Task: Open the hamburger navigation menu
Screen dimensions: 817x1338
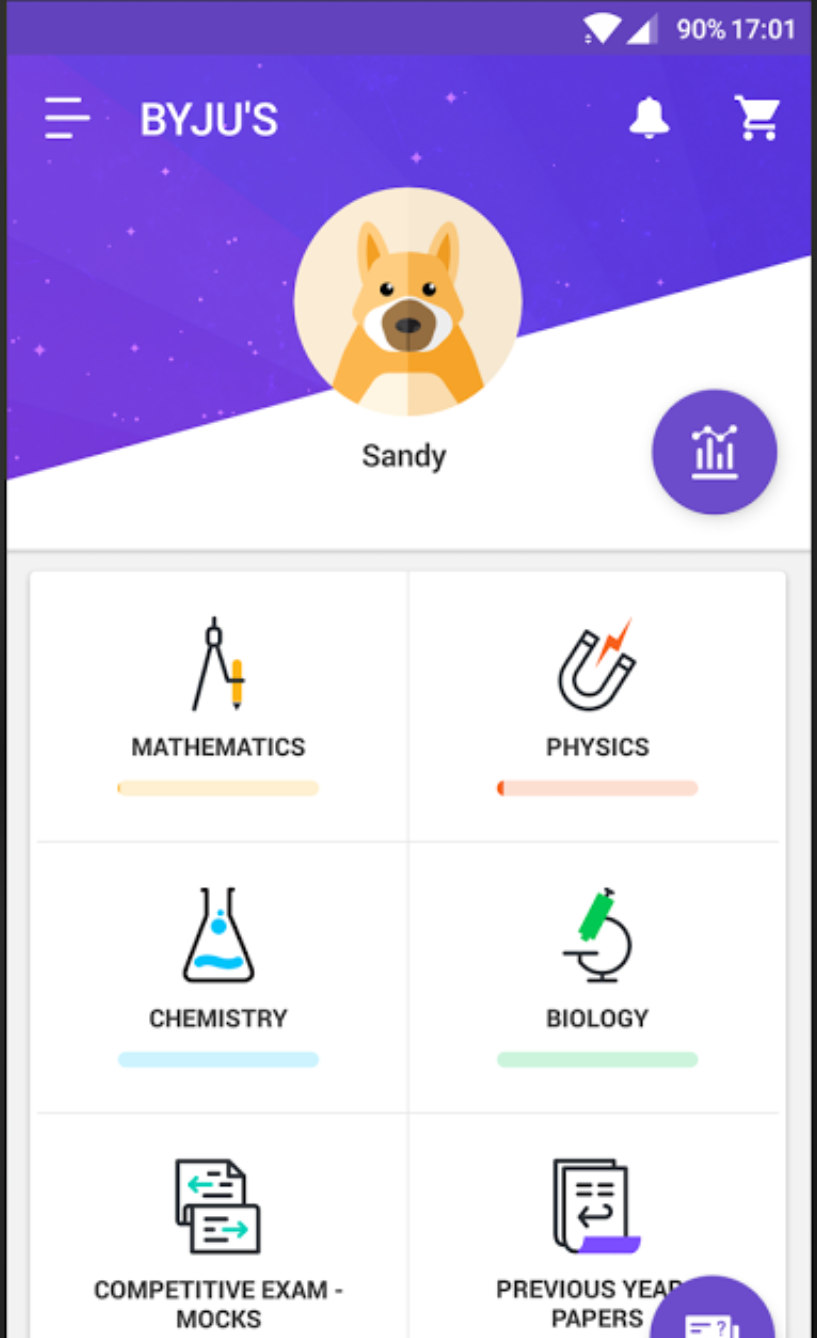Action: tap(67, 119)
